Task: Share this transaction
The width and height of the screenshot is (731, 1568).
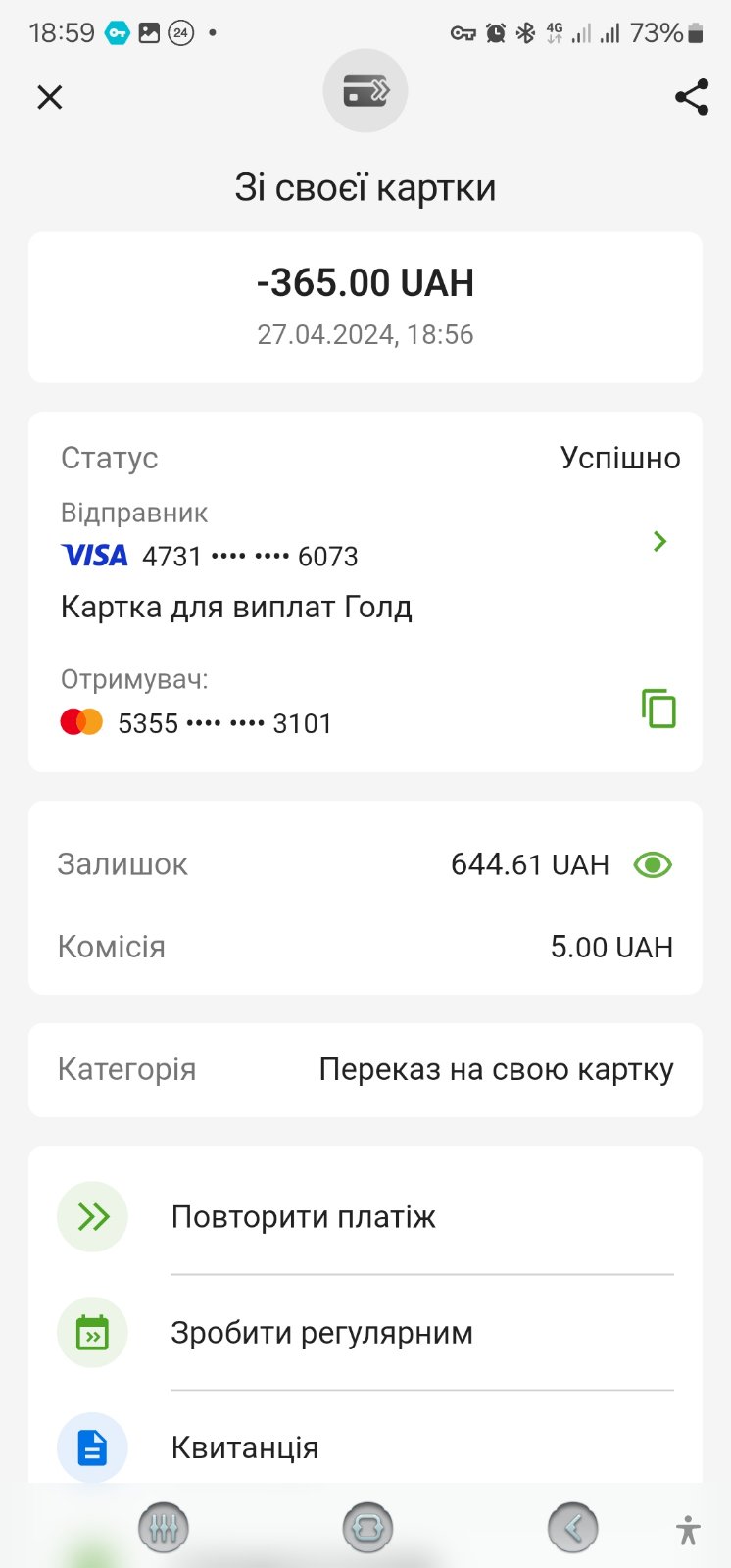Action: pyautogui.click(x=692, y=97)
